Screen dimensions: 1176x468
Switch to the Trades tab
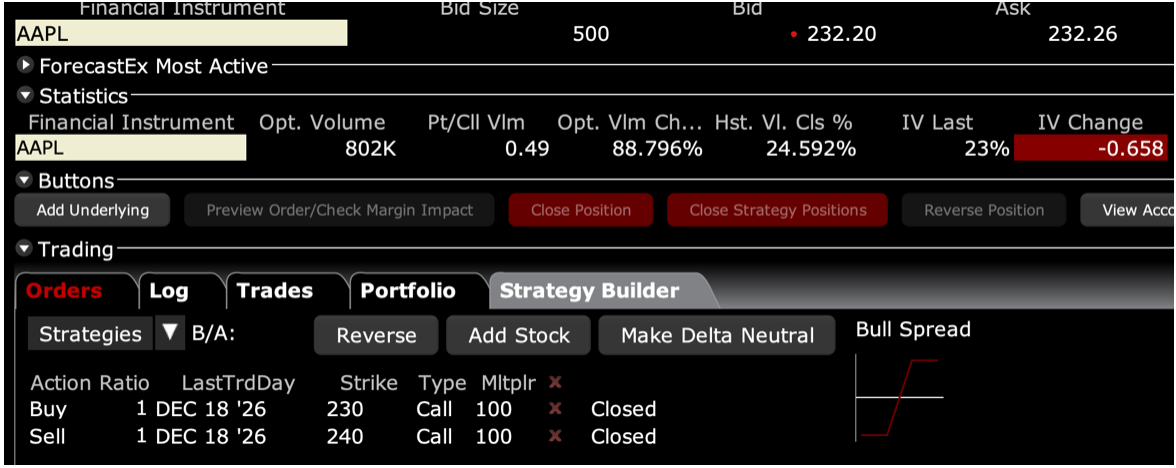click(x=274, y=291)
